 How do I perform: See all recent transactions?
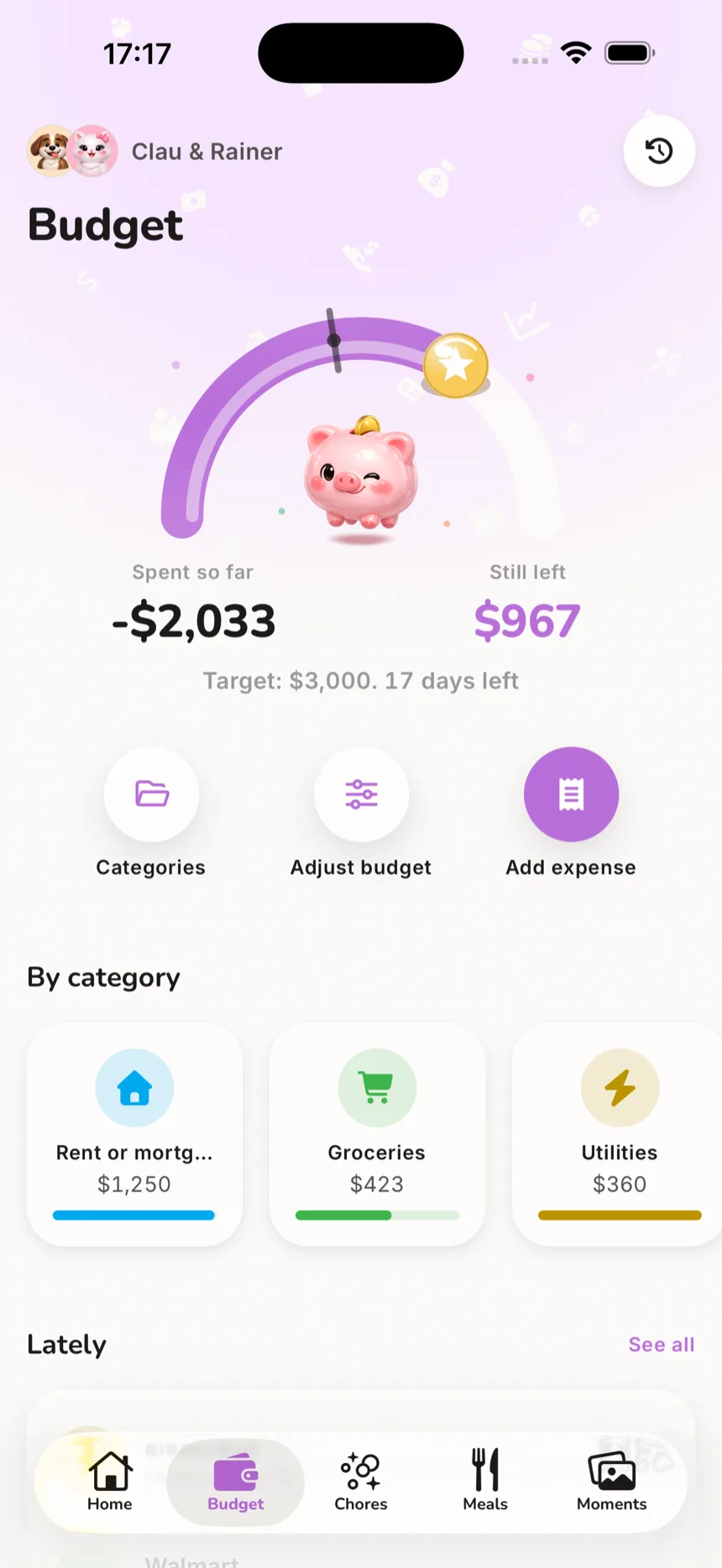pos(662,1345)
